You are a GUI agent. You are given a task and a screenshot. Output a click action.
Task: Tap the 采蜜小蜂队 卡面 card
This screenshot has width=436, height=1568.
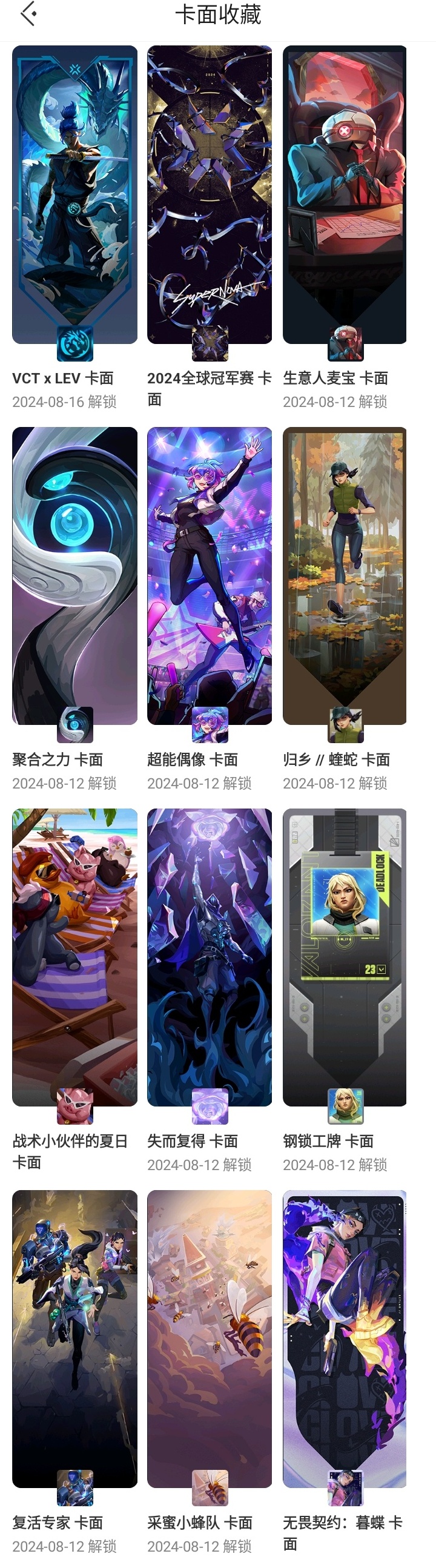coord(210,1338)
